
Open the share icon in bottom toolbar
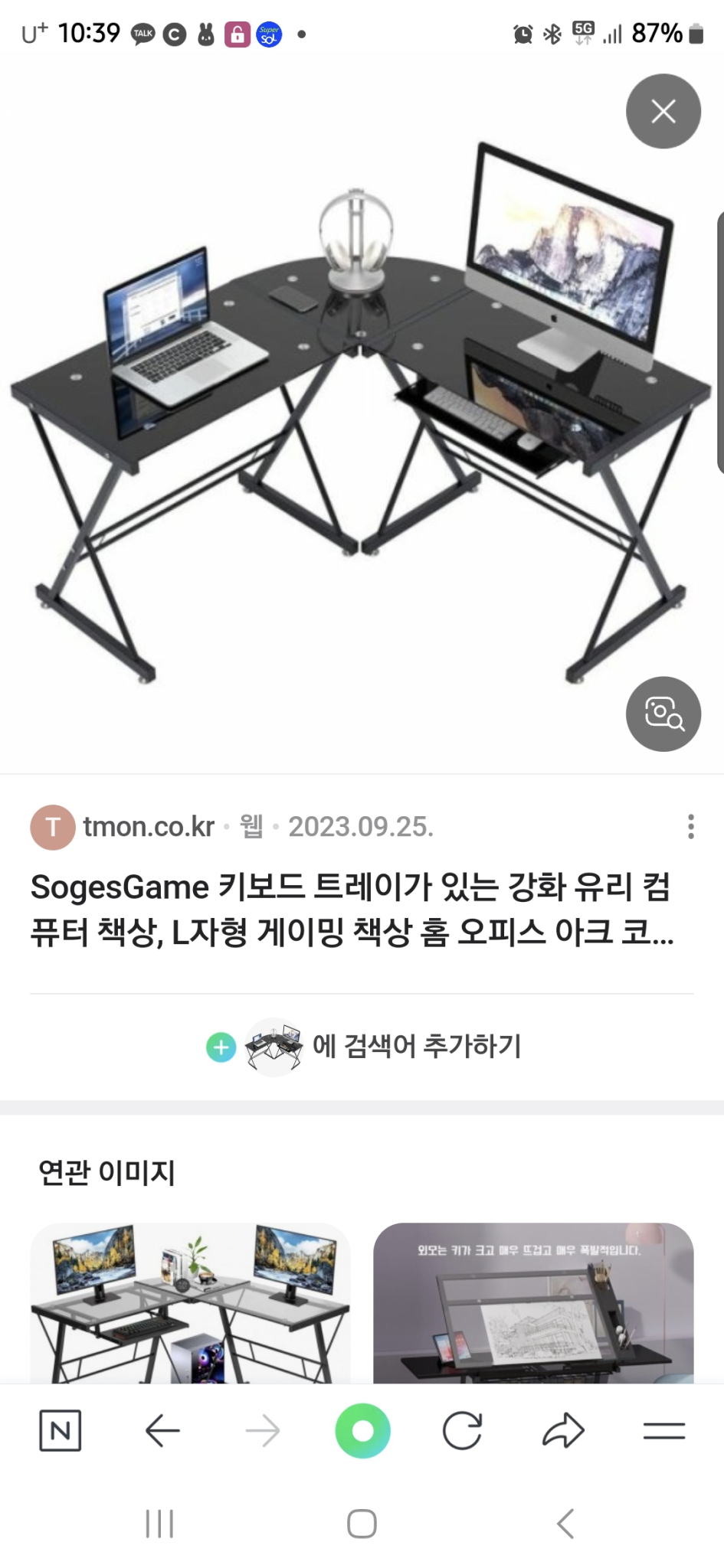[x=563, y=1430]
